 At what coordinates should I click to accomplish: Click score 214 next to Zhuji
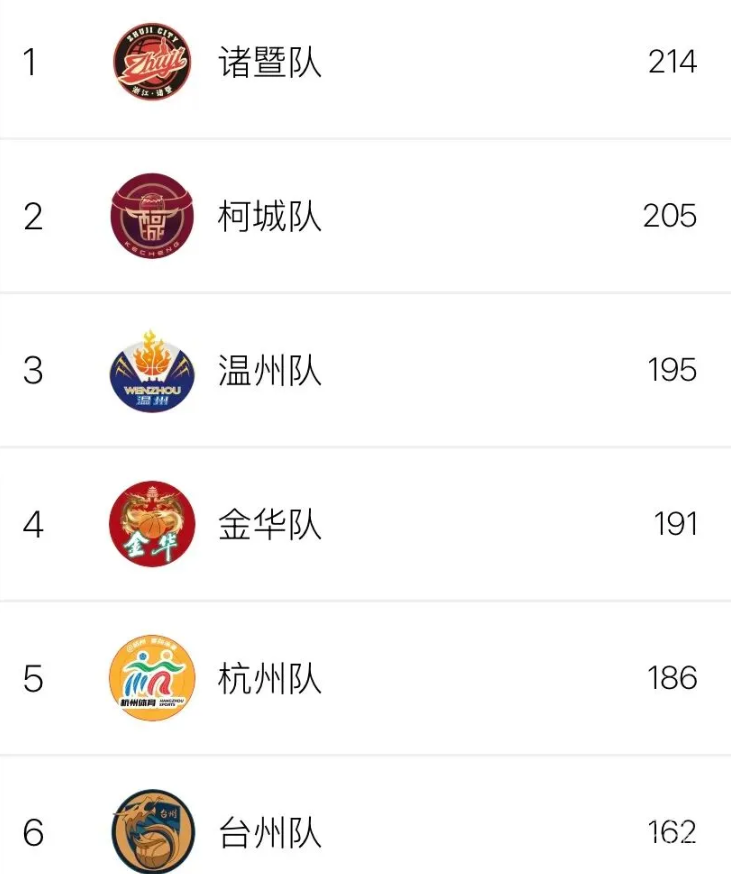672,62
